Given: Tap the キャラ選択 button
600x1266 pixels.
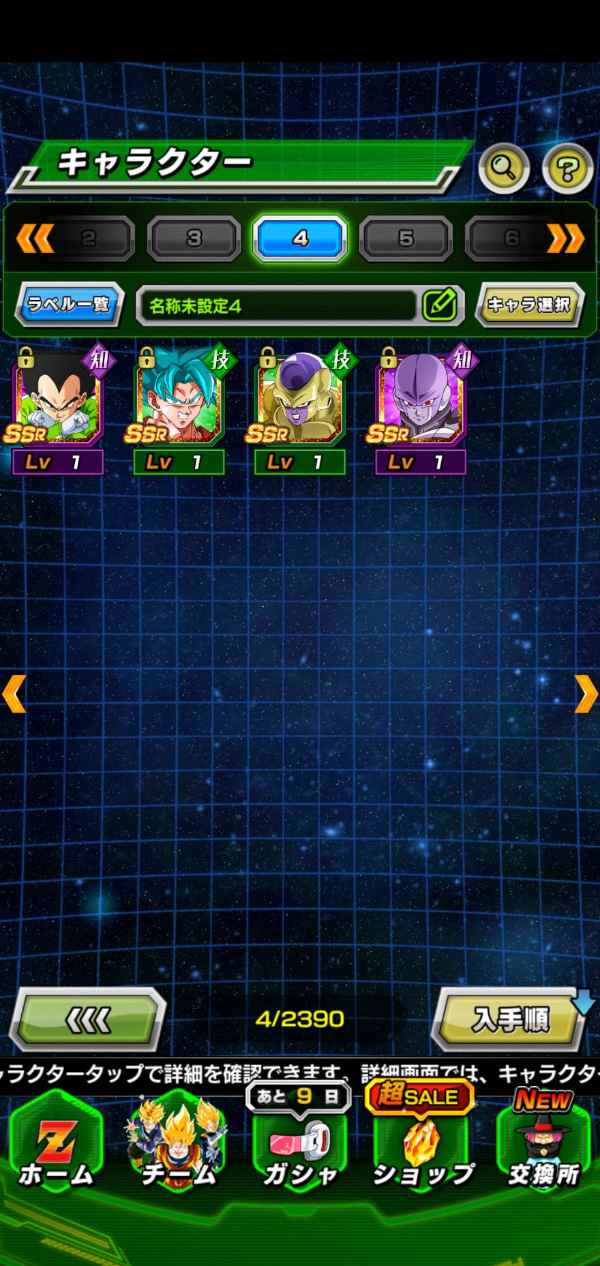Looking at the screenshot, I should click(529, 305).
